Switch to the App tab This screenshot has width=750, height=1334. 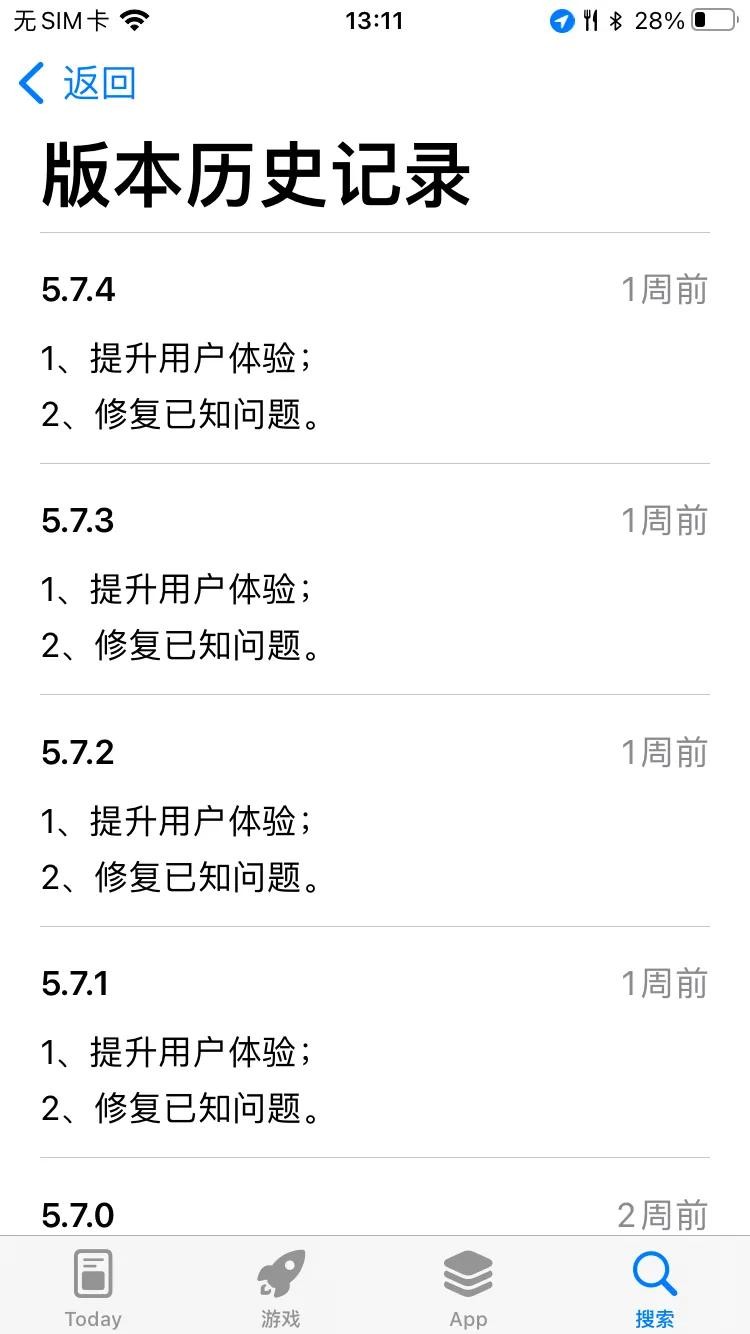[x=468, y=1286]
